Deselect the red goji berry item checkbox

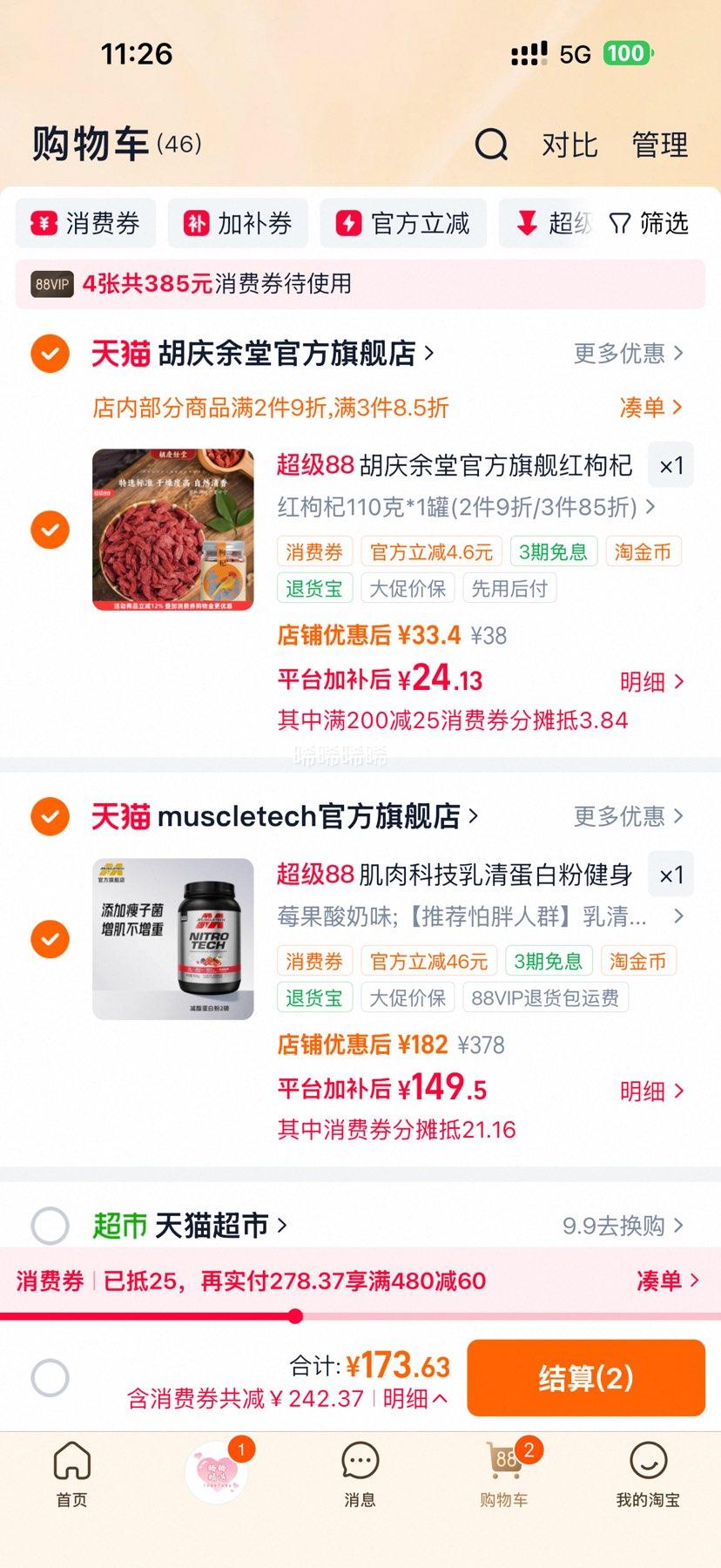click(50, 530)
